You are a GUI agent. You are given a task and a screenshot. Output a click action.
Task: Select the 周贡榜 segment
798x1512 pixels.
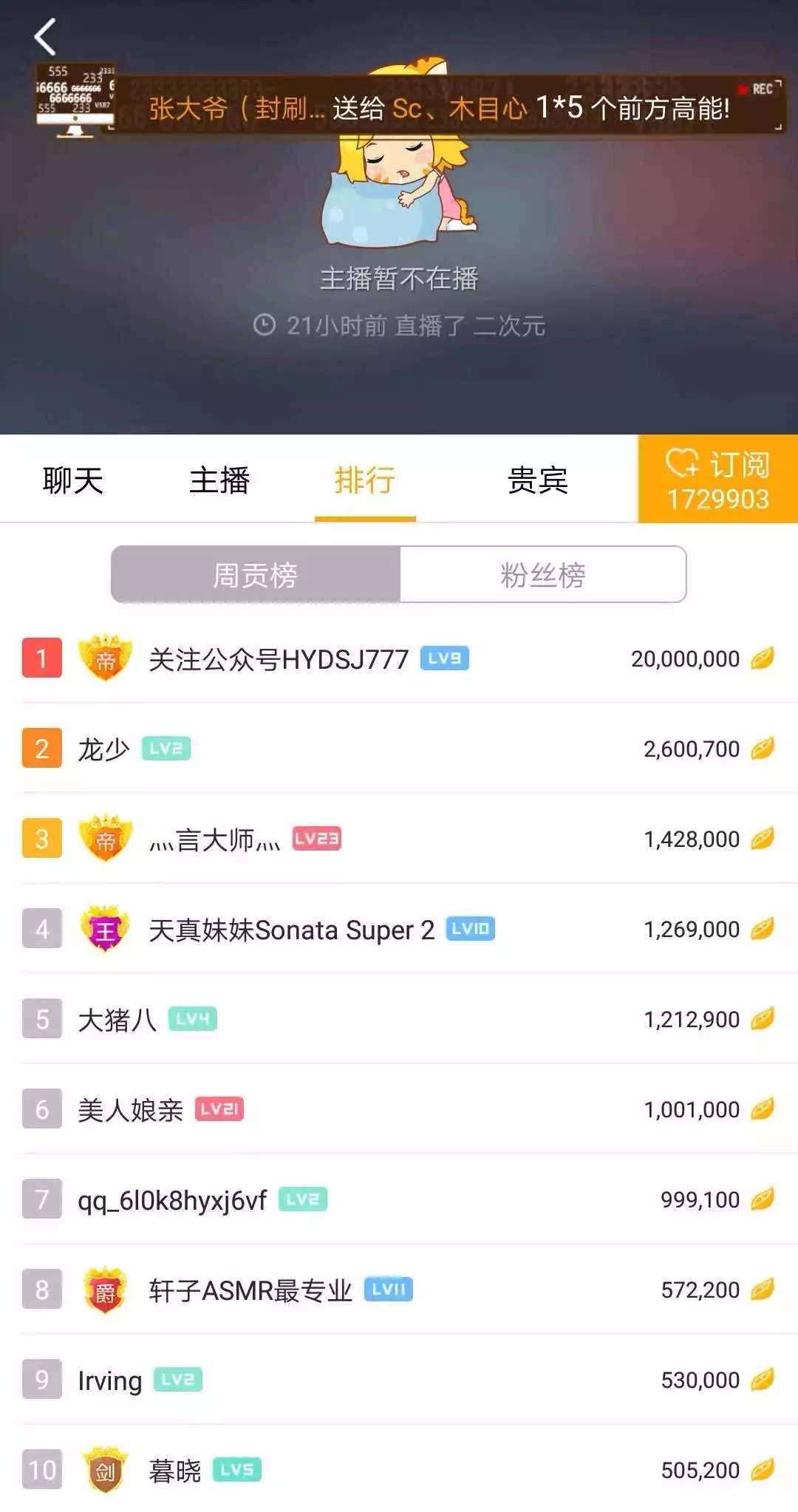pyautogui.click(x=256, y=575)
